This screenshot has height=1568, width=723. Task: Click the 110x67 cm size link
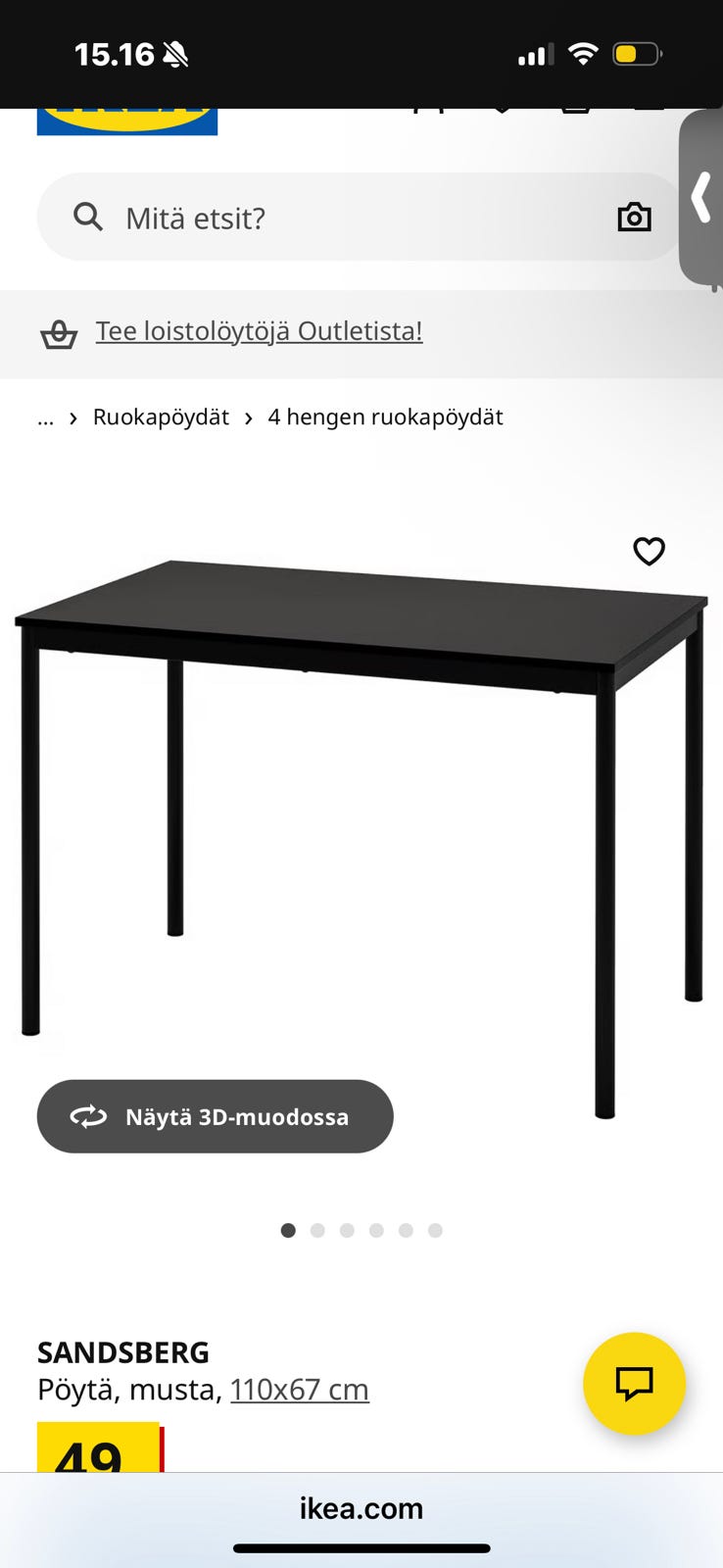[x=300, y=1389]
